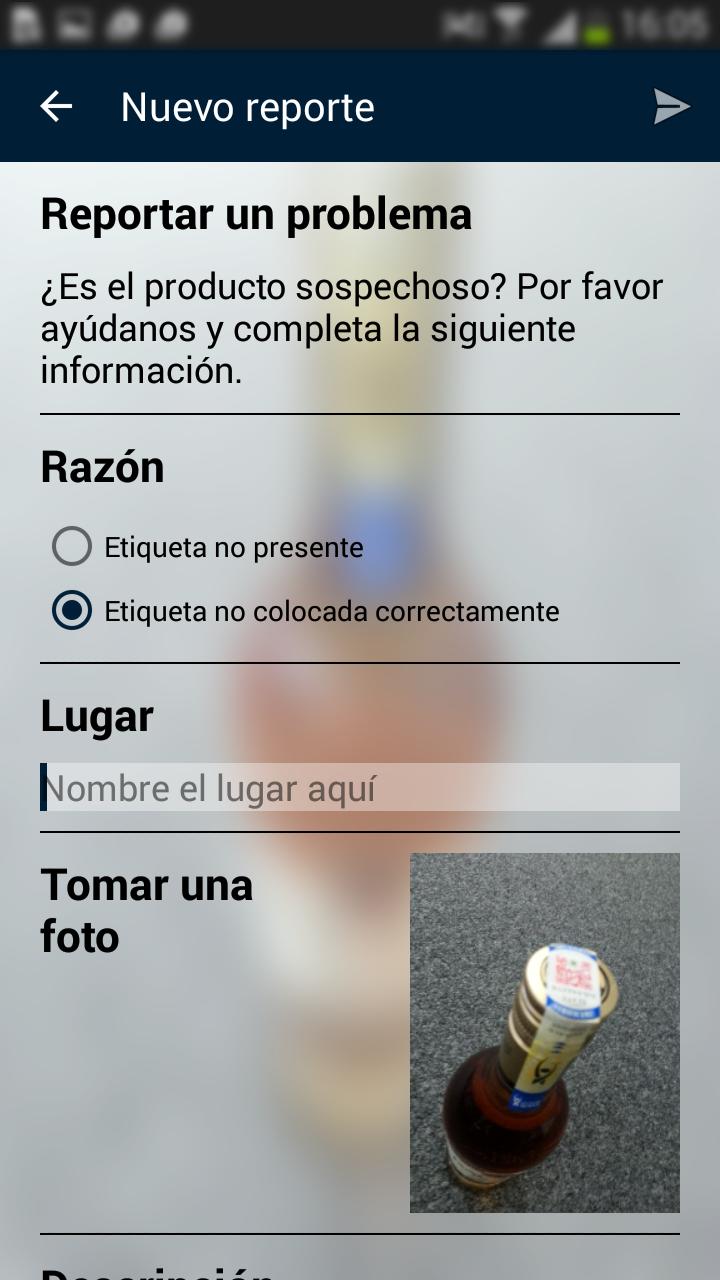Click the 'Nuevo reporte' title text

[x=246, y=105]
